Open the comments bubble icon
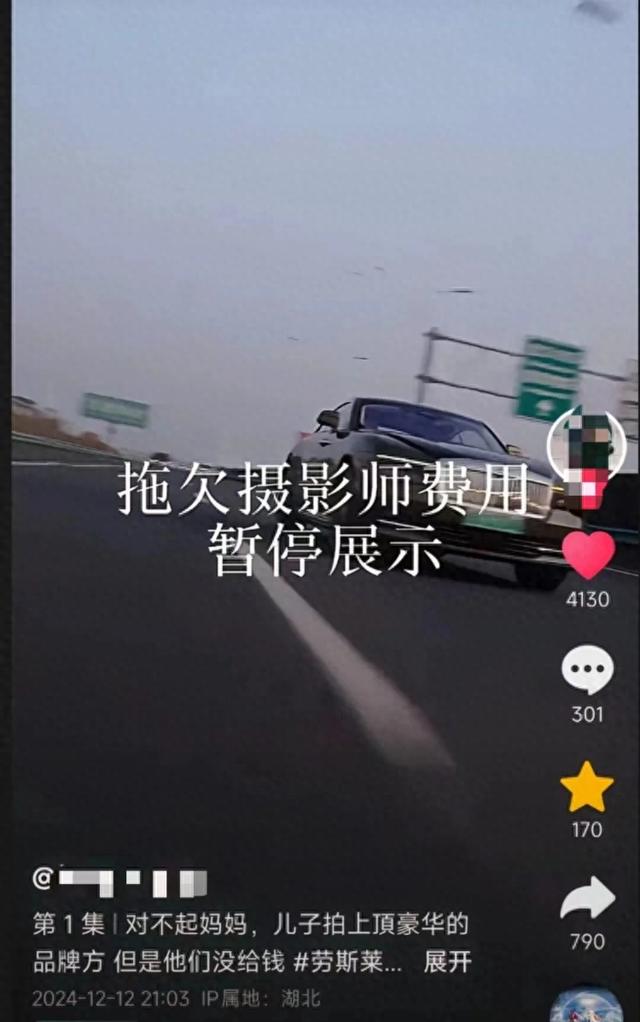The width and height of the screenshot is (640, 1022). [587, 670]
